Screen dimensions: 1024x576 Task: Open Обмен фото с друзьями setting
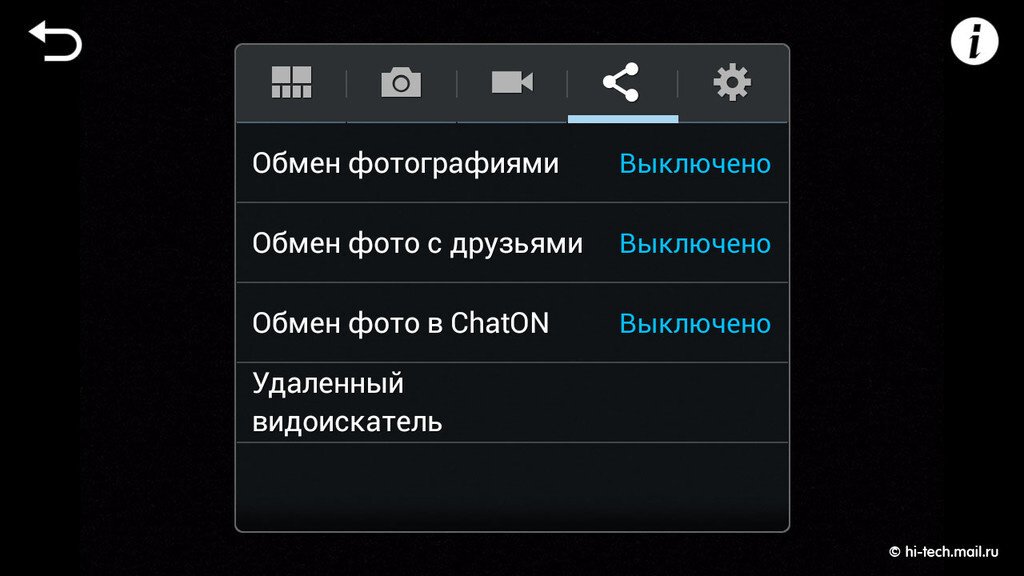click(x=511, y=243)
